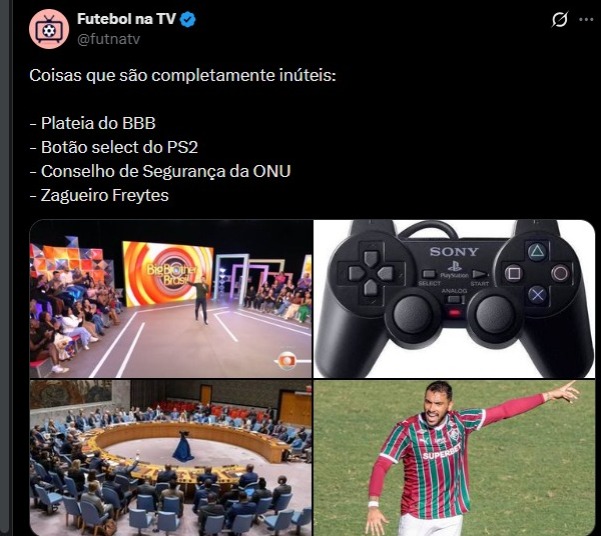
Task: Open the Freytes player photo
Action: pyautogui.click(x=455, y=457)
